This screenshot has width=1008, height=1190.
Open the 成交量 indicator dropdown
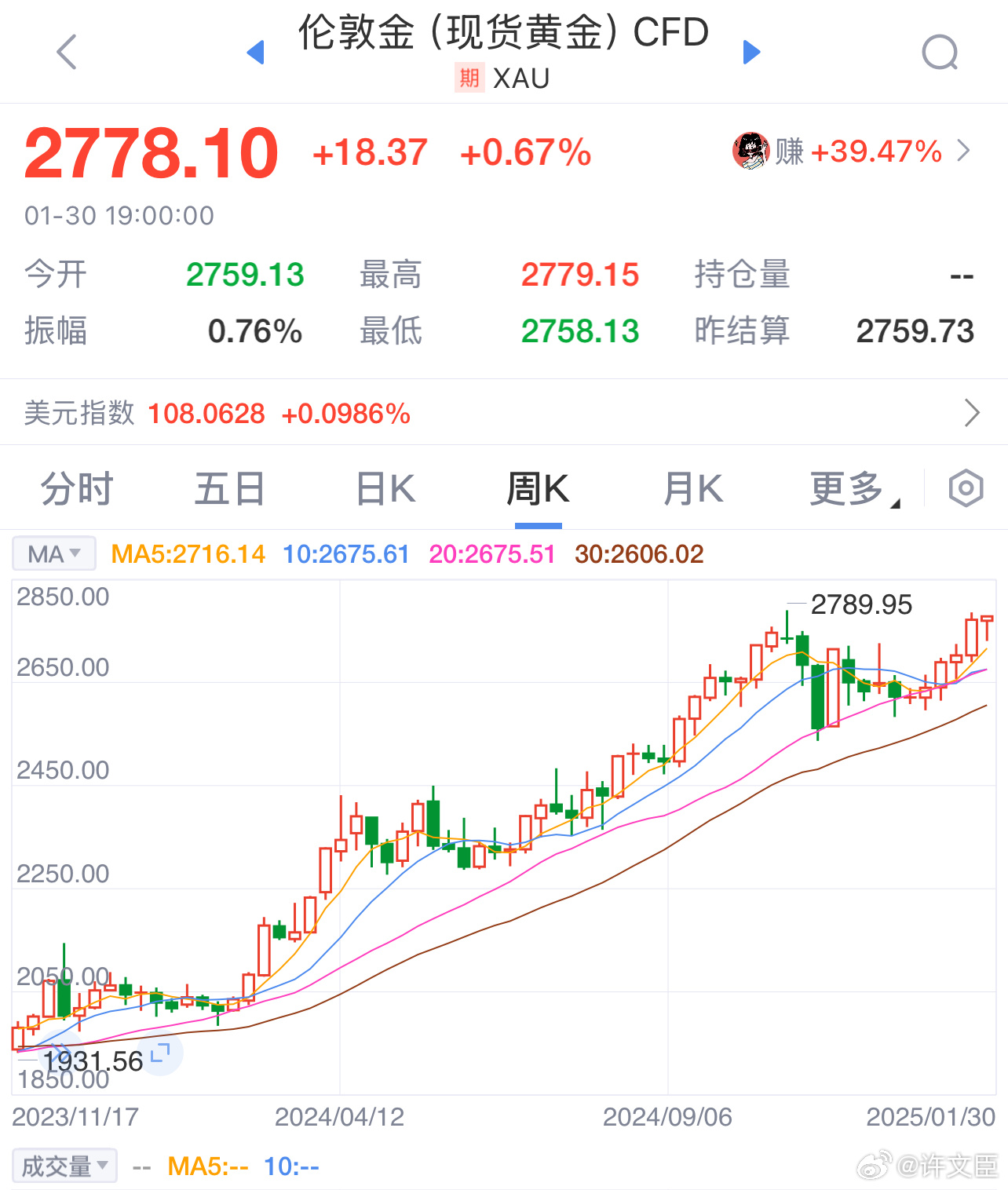point(64,1166)
